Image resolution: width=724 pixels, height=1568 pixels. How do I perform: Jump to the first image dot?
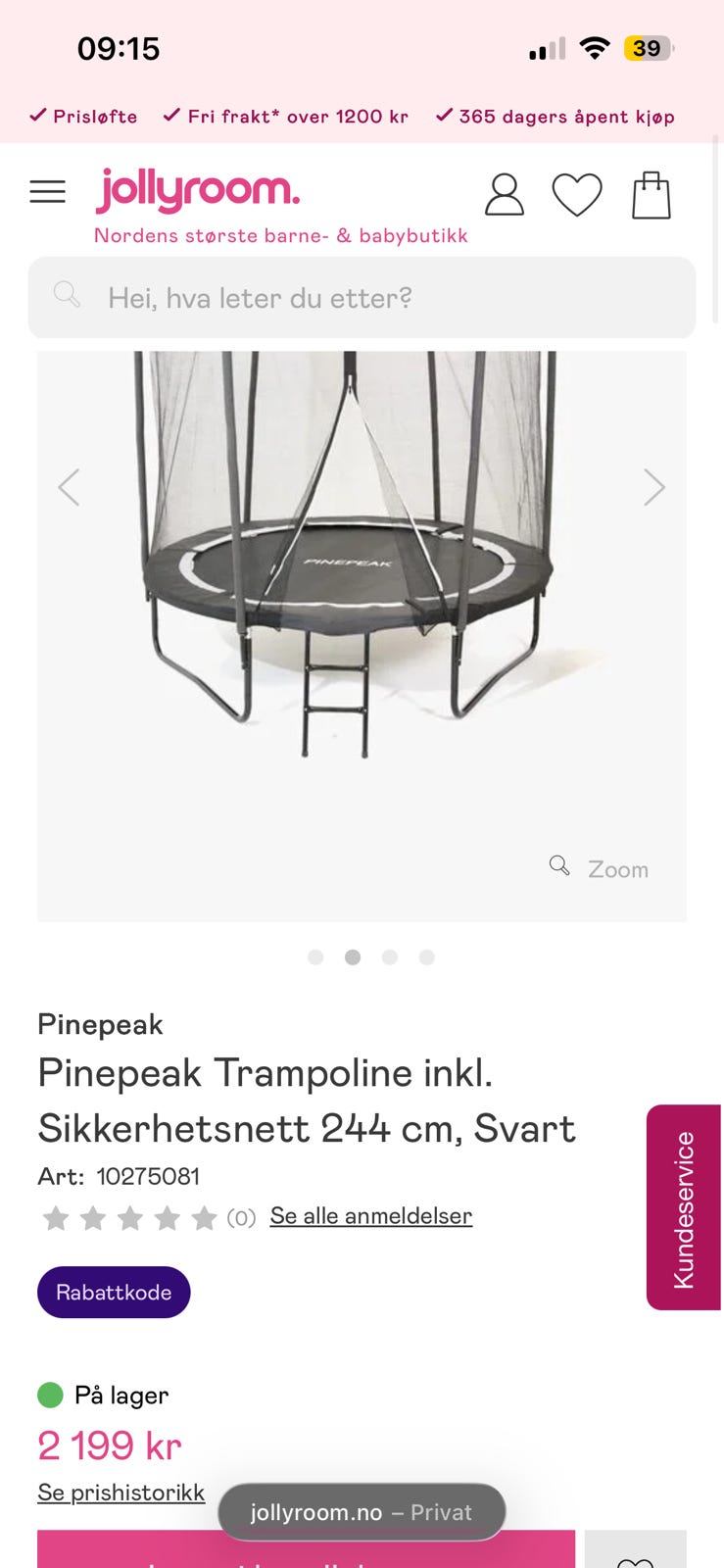coord(315,957)
